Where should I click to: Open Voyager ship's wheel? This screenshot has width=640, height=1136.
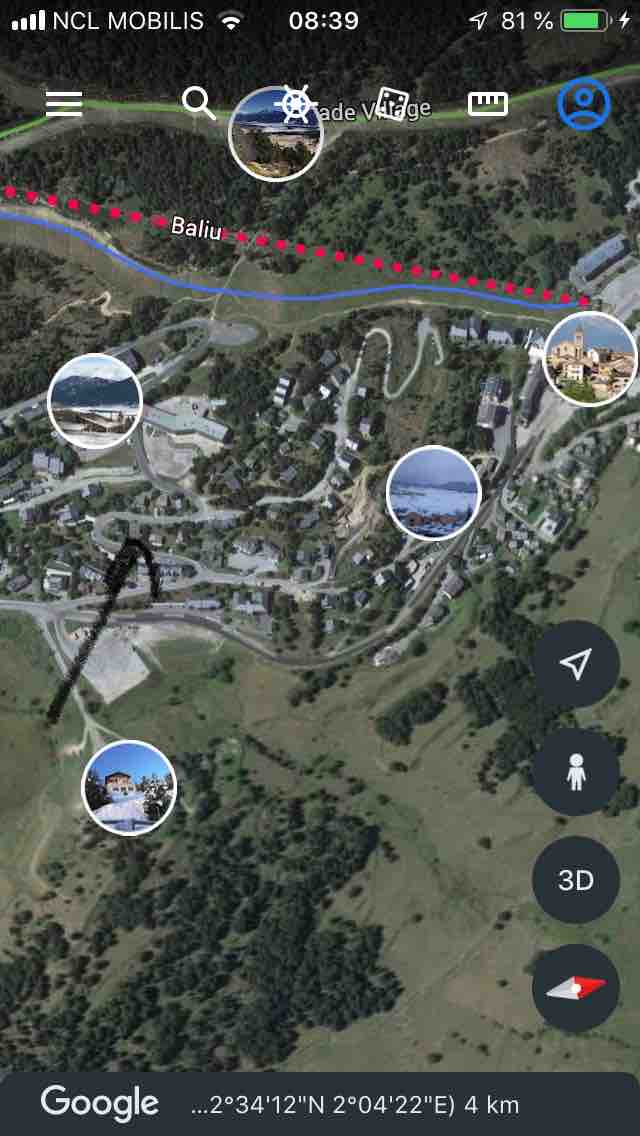(x=297, y=103)
